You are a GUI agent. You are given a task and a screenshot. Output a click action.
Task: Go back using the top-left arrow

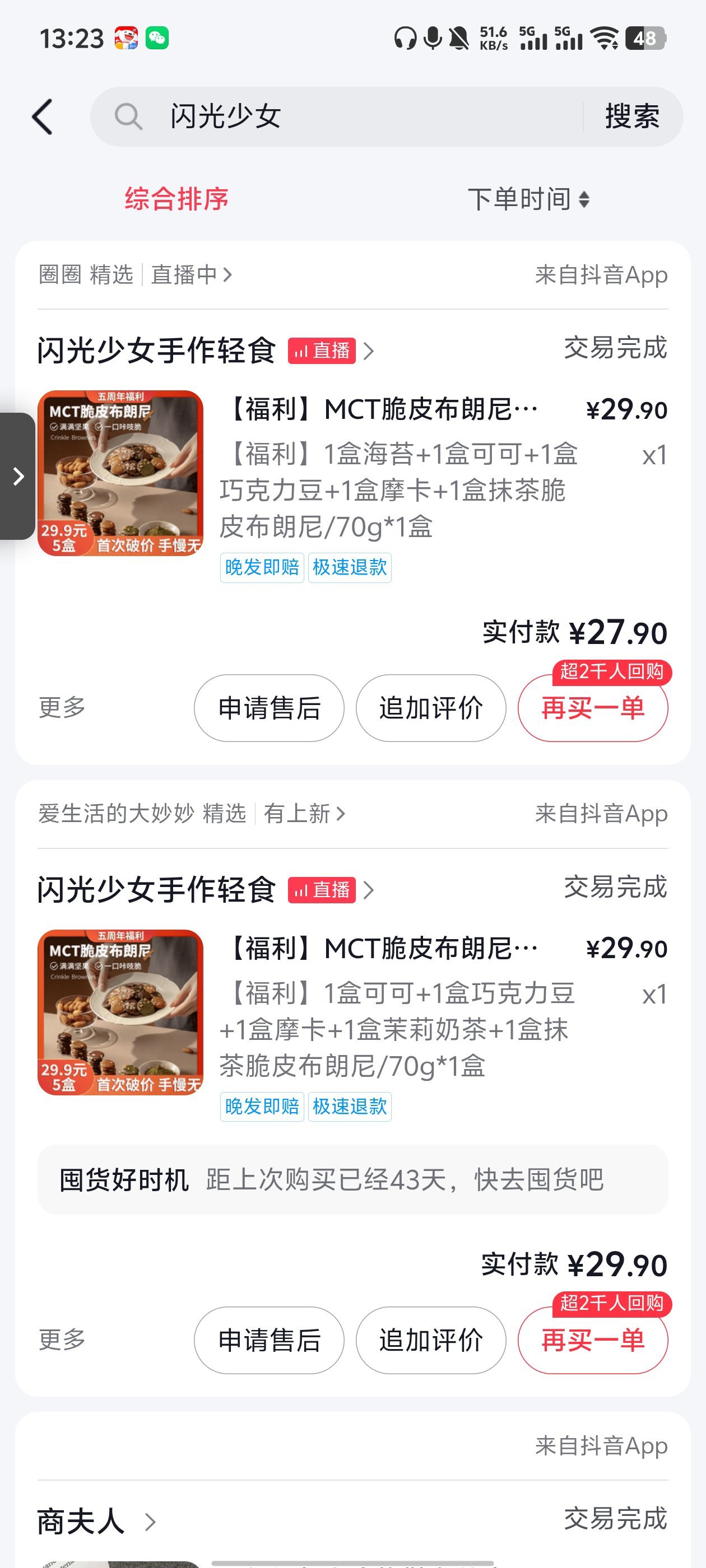pos(43,116)
